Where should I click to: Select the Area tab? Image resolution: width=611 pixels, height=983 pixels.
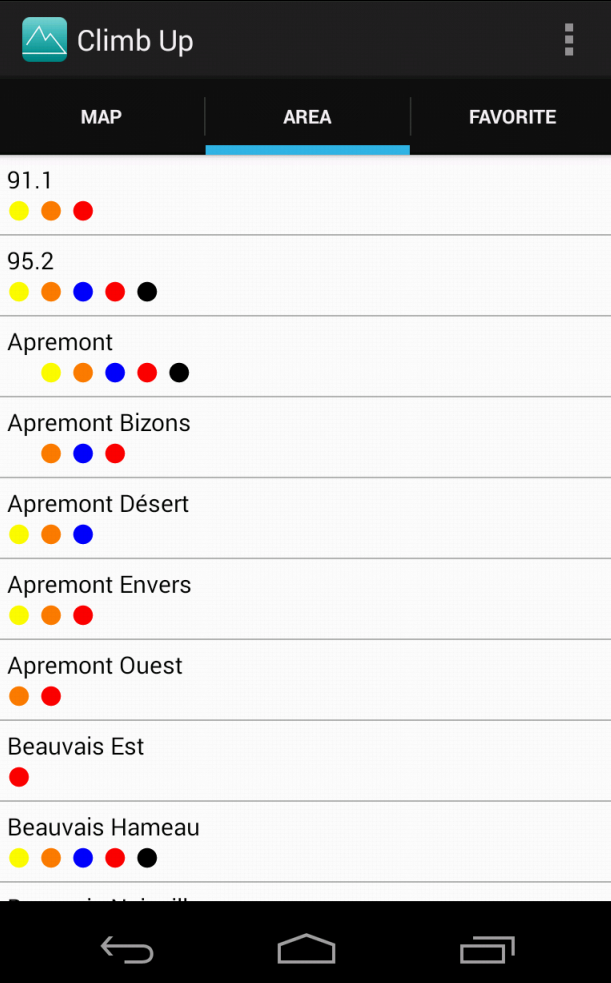[307, 117]
